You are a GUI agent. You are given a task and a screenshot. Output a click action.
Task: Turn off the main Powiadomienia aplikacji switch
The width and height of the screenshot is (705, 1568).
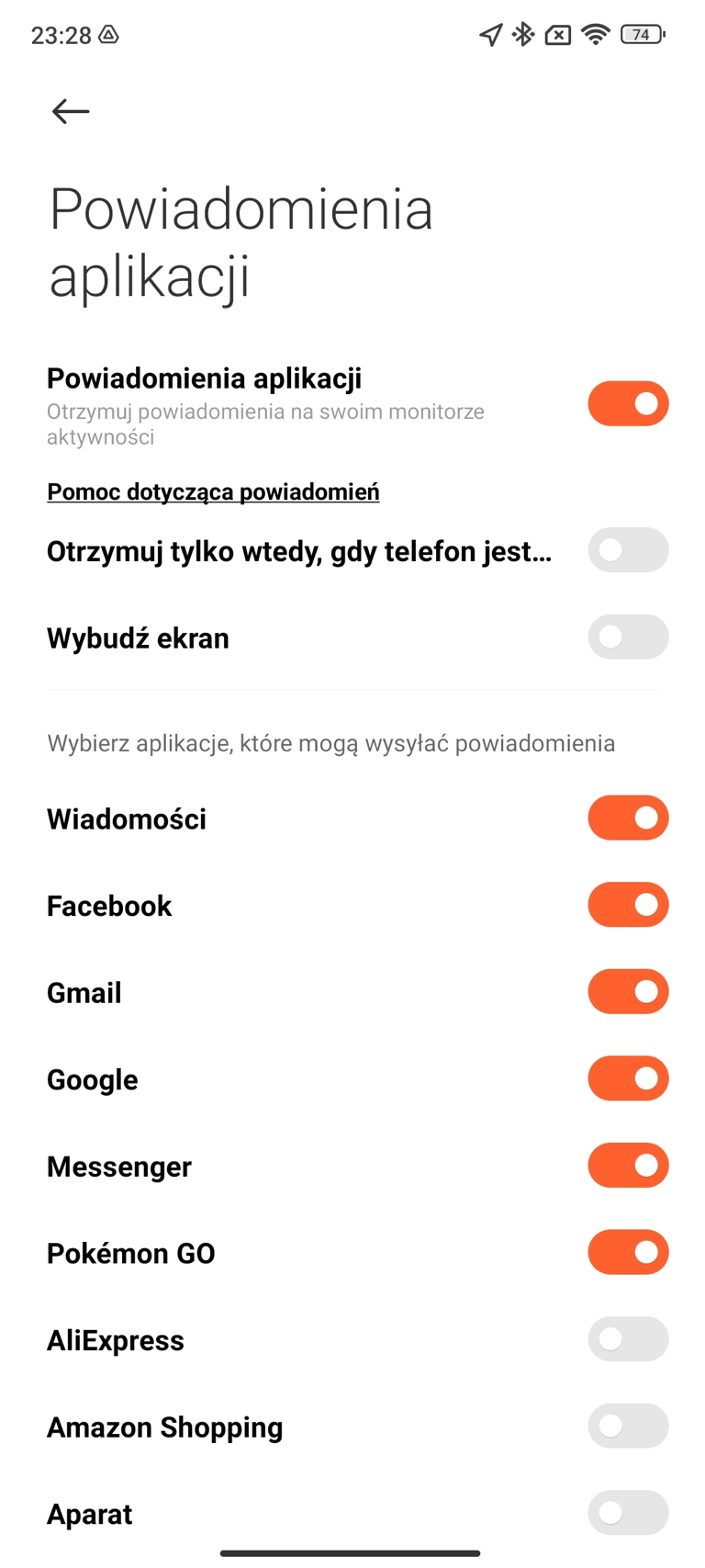tap(628, 403)
